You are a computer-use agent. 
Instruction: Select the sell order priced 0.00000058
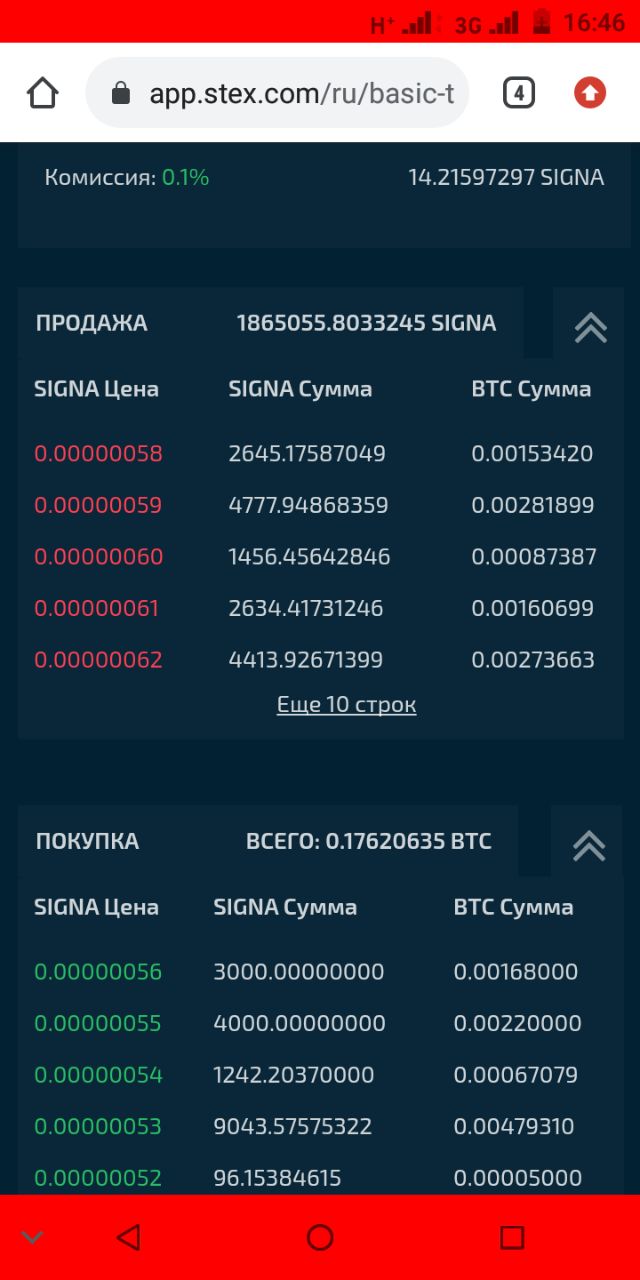(x=98, y=454)
